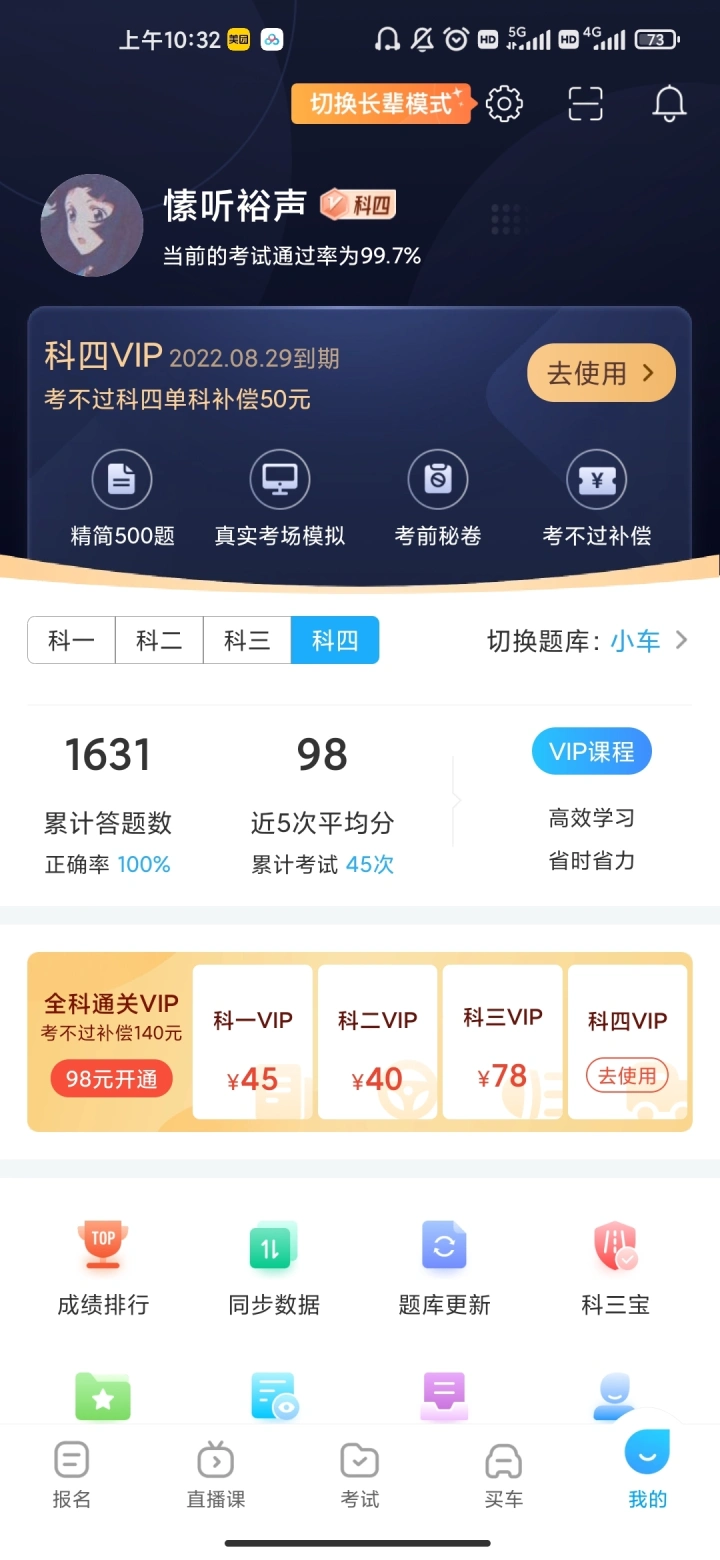
Task: Open the scan code icon
Action: pyautogui.click(x=586, y=103)
